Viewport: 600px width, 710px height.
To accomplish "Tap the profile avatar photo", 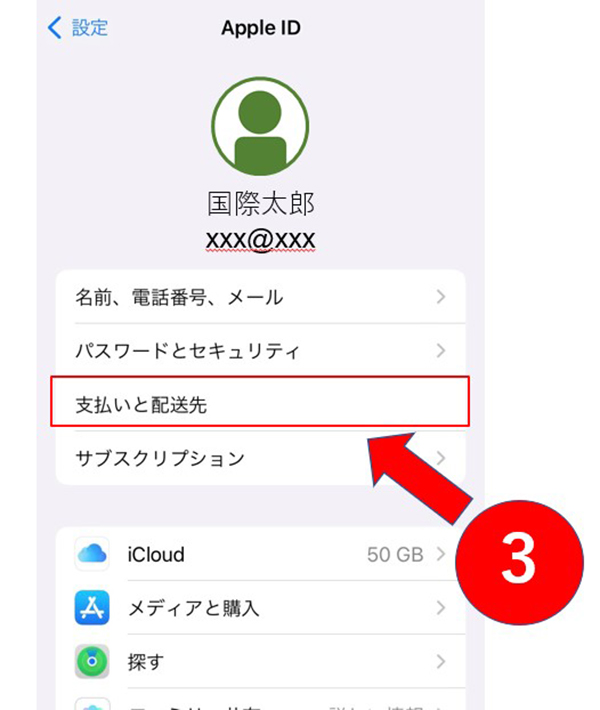I will [x=260, y=127].
